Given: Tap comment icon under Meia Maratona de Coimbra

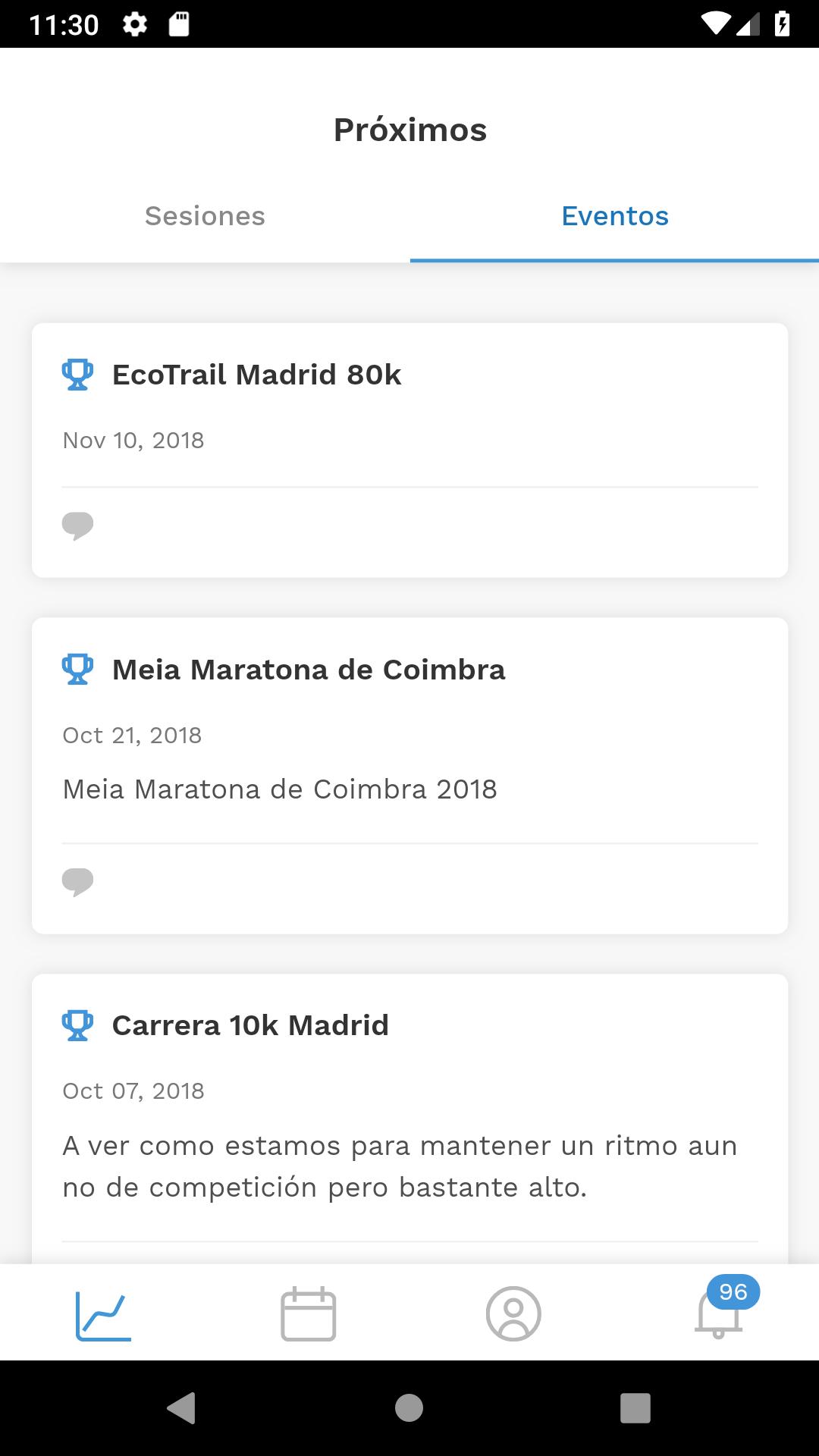Looking at the screenshot, I should point(77,882).
